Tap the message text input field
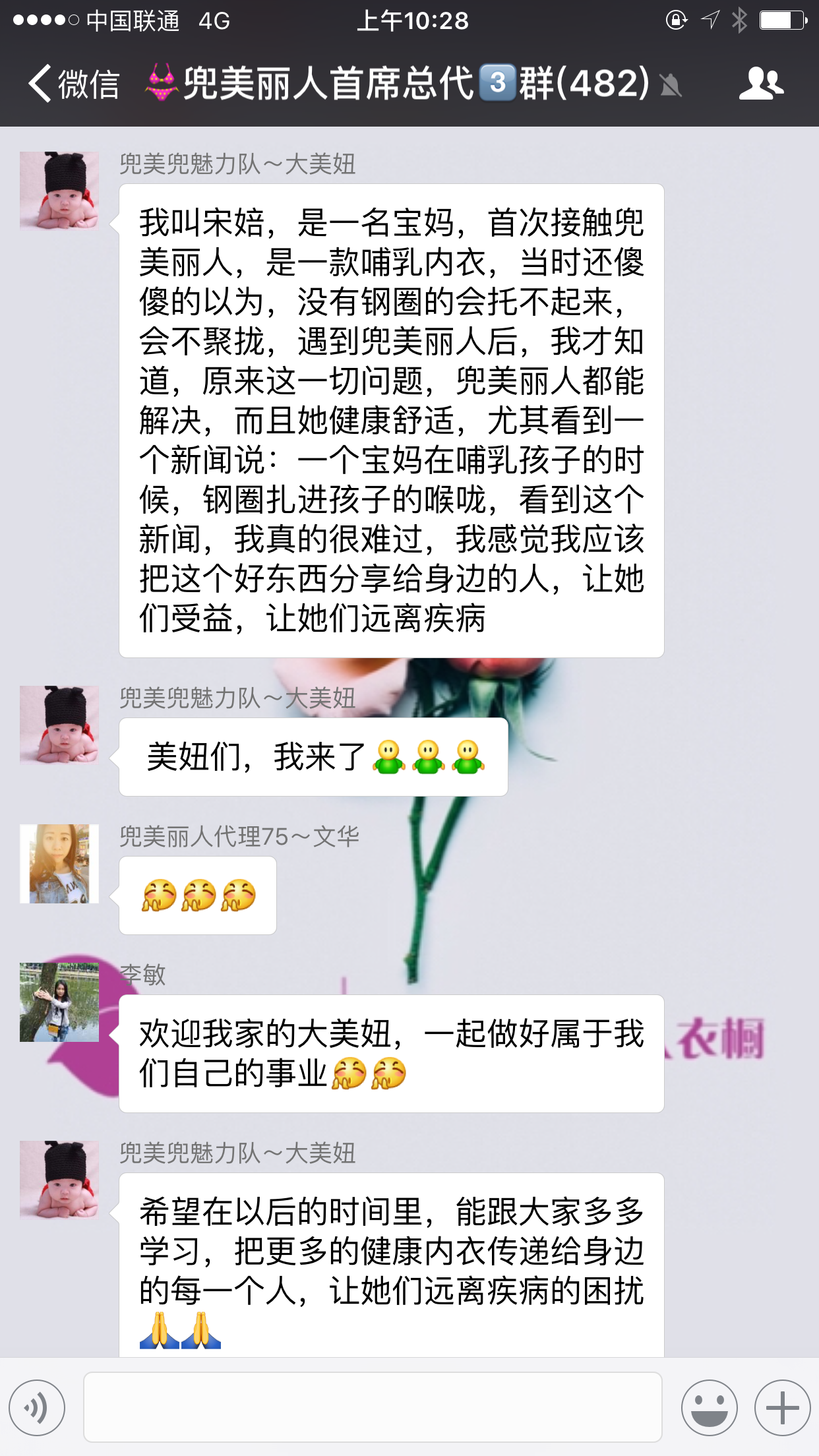 (373, 1408)
